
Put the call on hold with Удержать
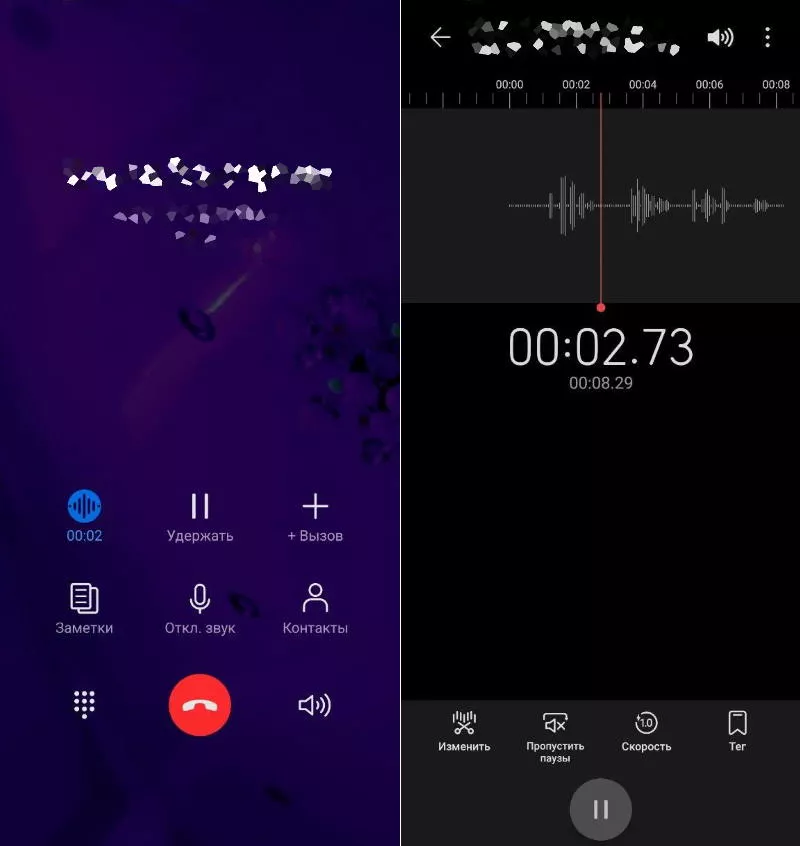pyautogui.click(x=200, y=507)
